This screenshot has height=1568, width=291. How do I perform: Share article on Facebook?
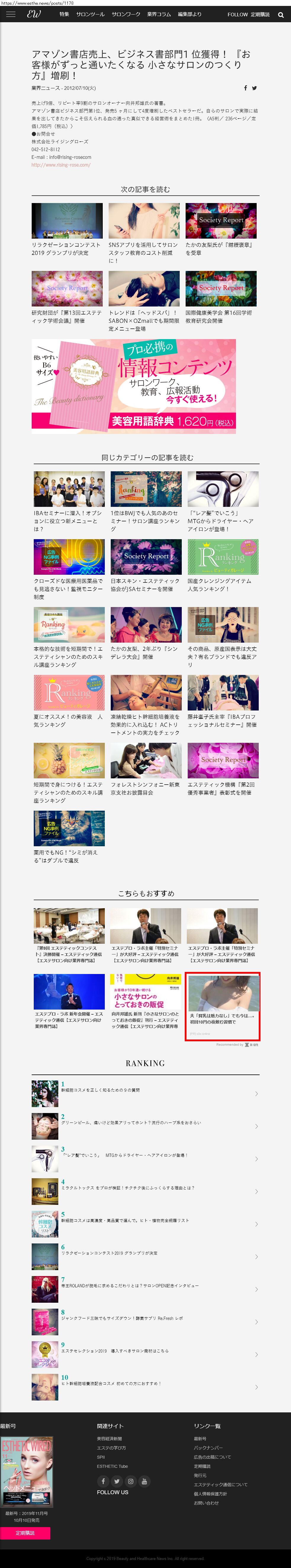[x=245, y=88]
